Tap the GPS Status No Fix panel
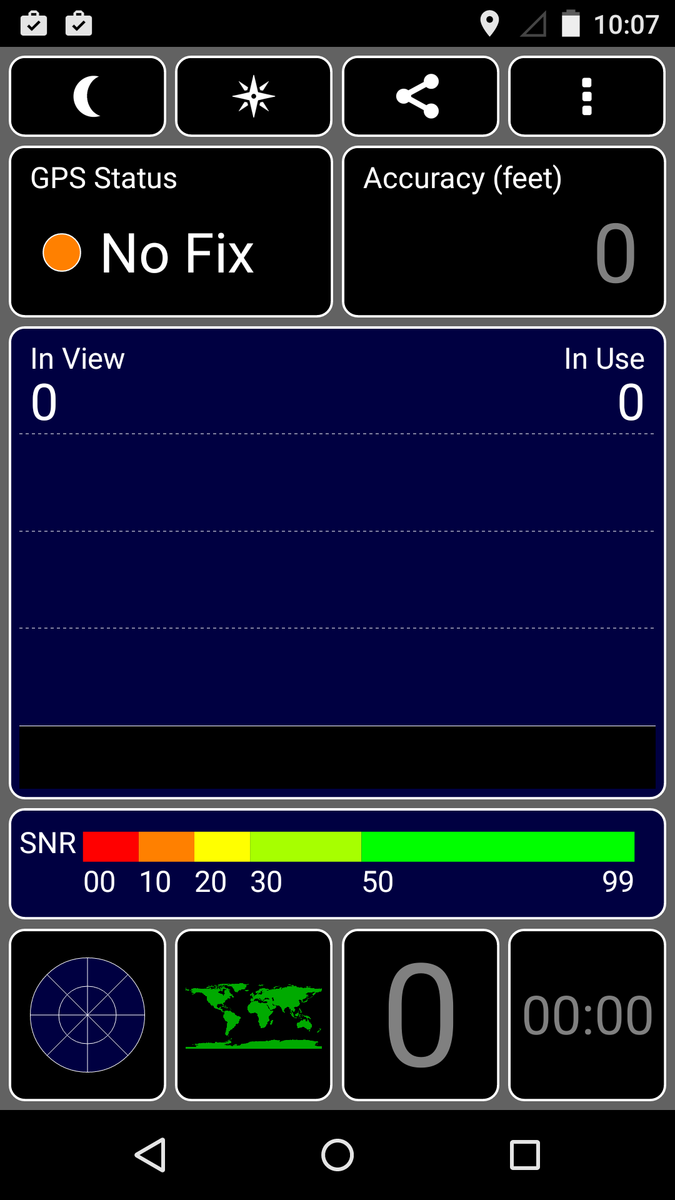The height and width of the screenshot is (1200, 675). [x=171, y=232]
